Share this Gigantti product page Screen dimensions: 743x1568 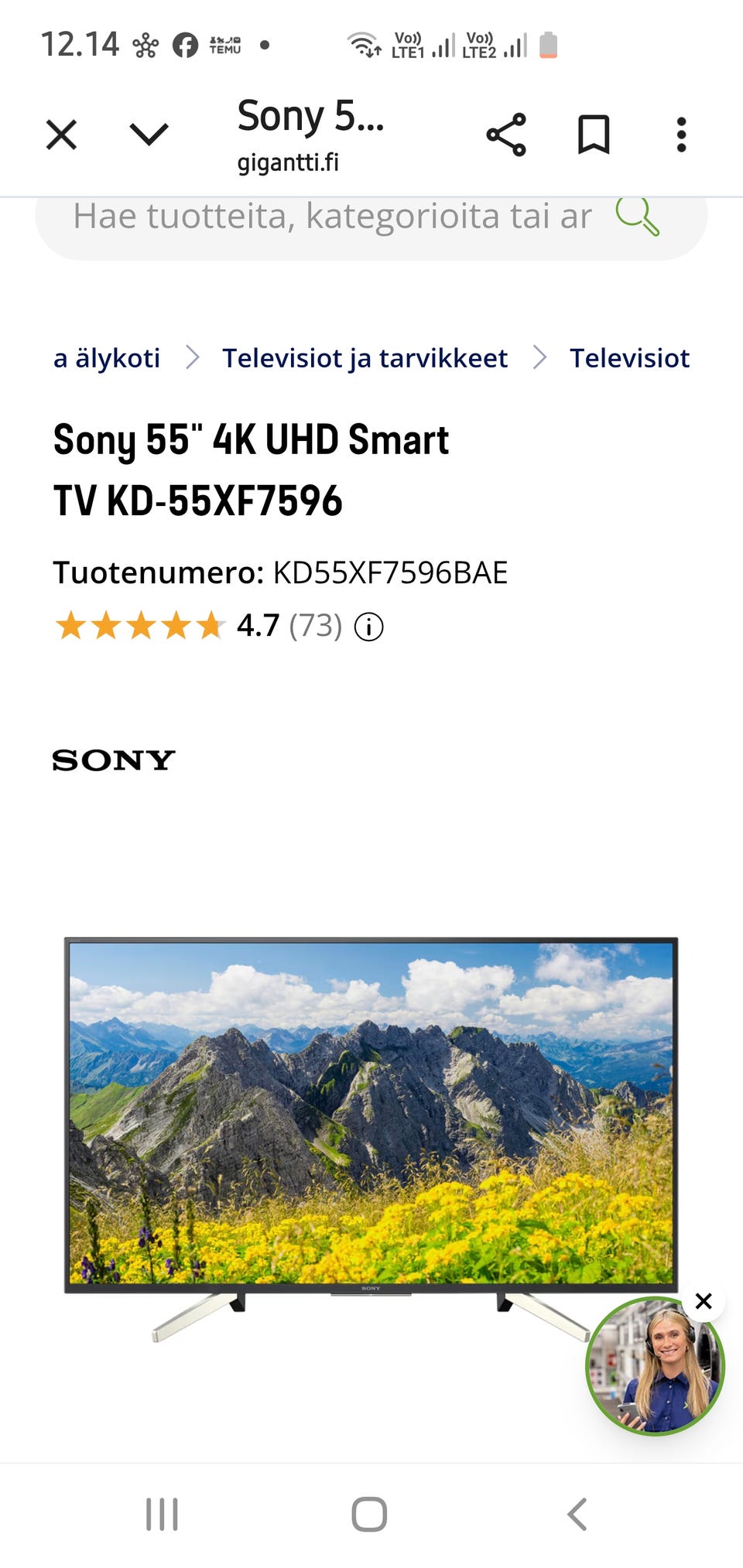(x=506, y=135)
